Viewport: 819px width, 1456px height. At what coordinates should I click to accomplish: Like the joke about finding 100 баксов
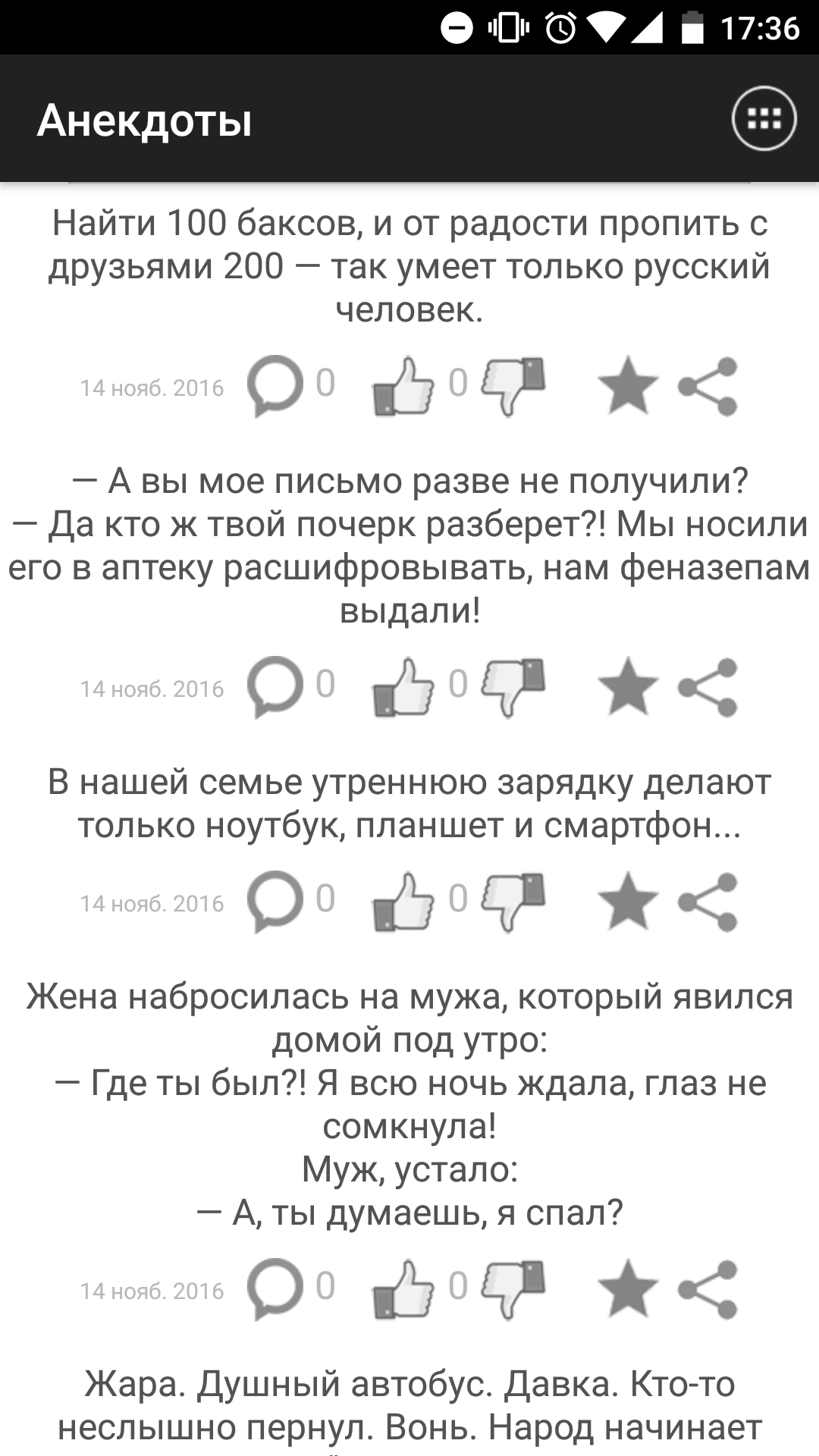403,385
